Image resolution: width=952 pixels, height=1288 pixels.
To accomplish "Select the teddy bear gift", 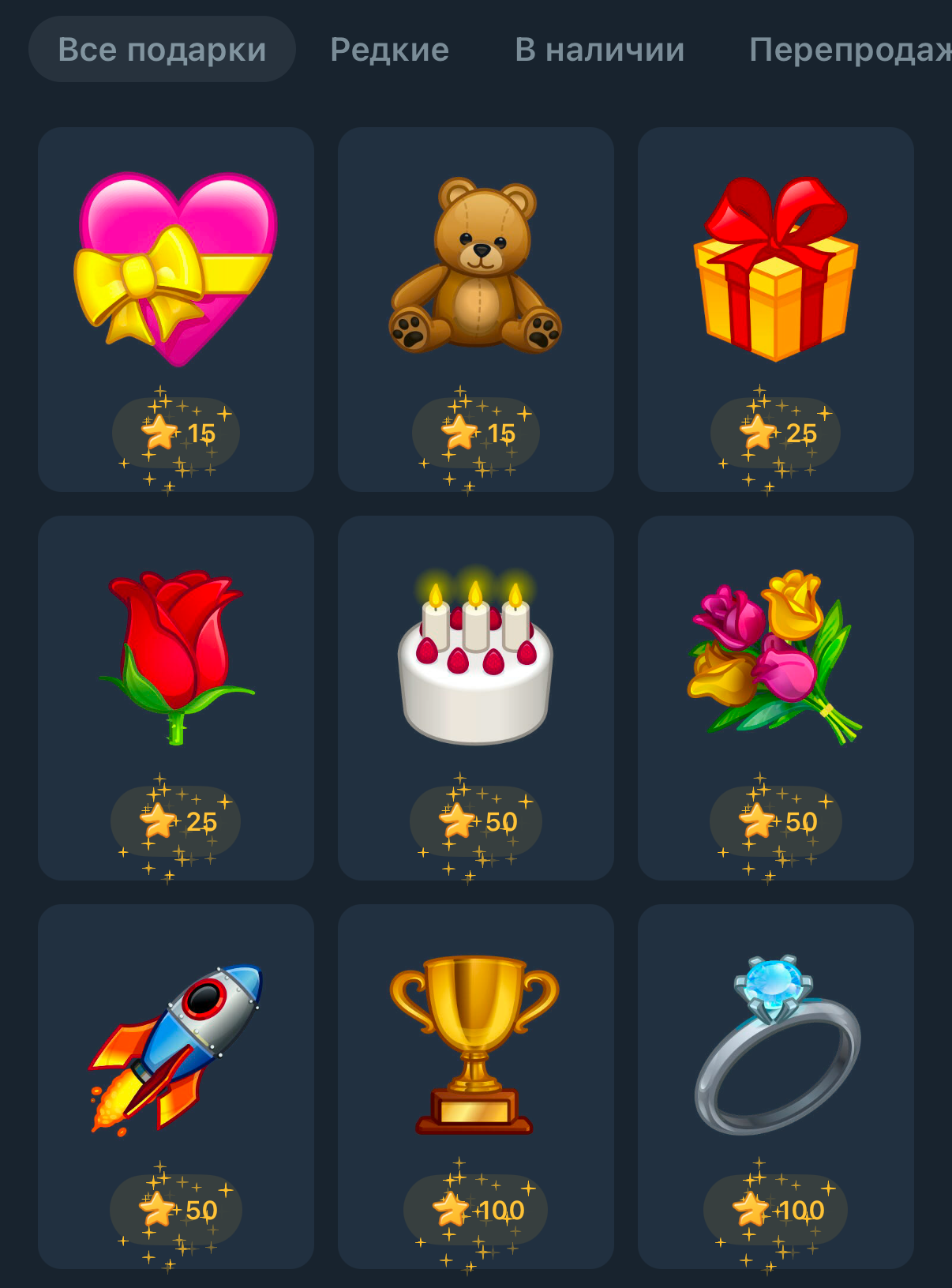I will coord(475,309).
